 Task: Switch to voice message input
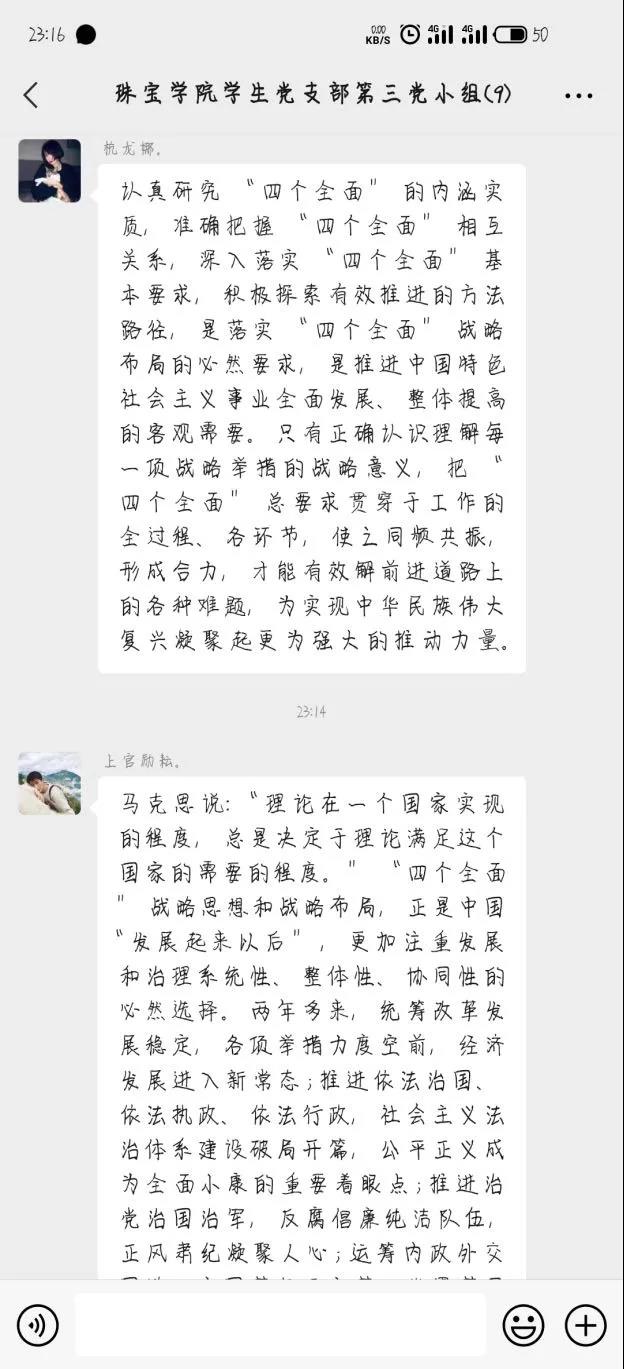(38, 1325)
